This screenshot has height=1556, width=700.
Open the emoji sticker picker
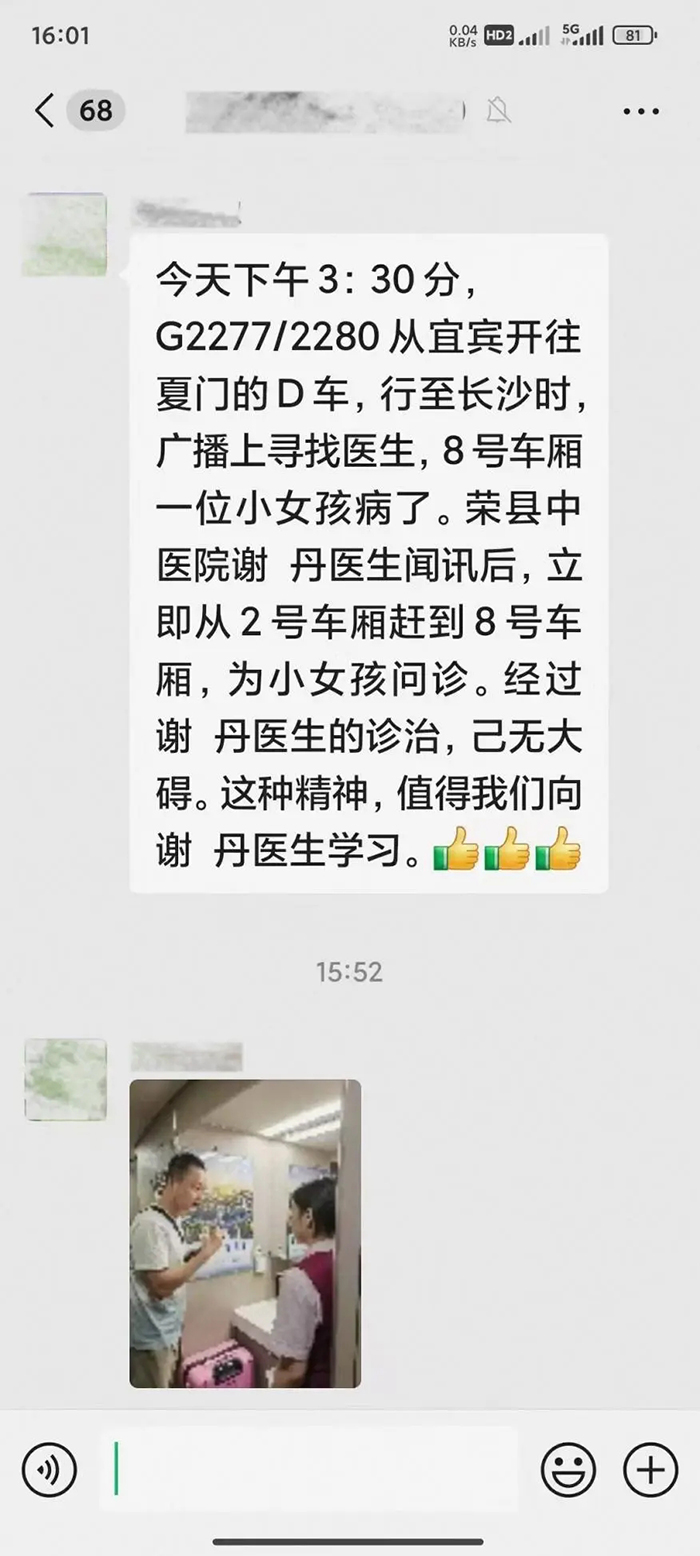click(568, 1469)
